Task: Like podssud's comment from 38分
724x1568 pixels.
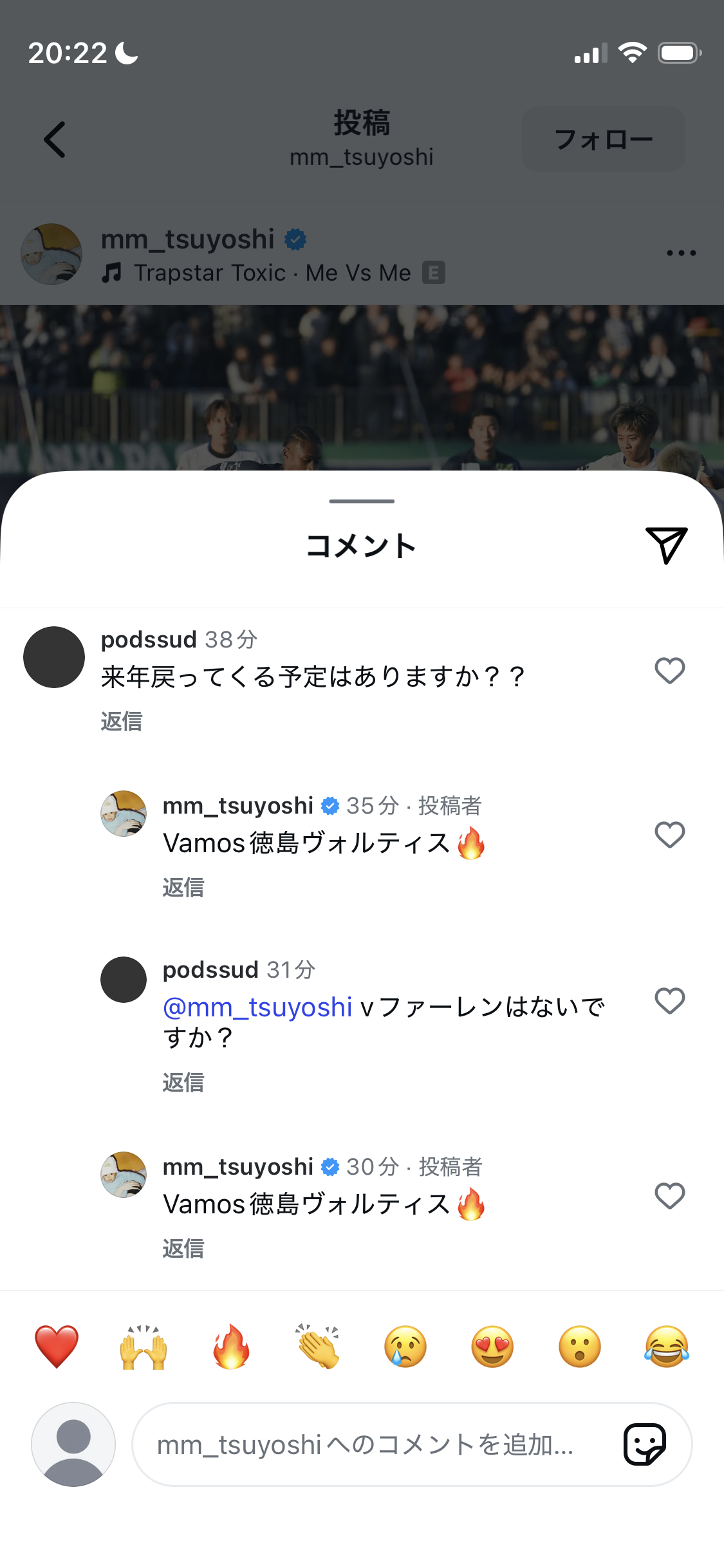Action: (x=669, y=671)
